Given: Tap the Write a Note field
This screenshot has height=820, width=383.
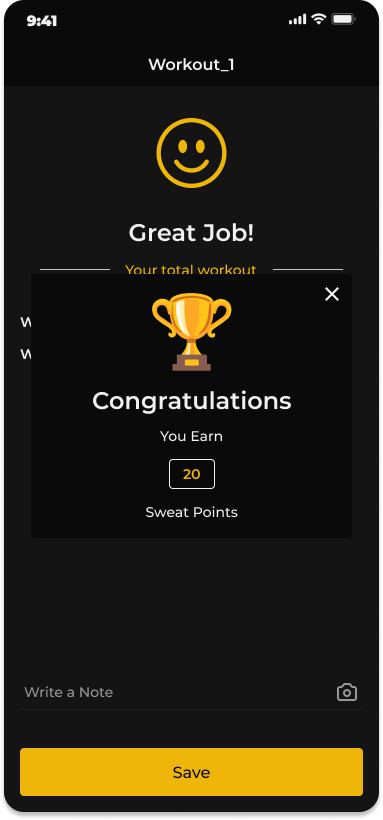Looking at the screenshot, I should coord(178,692).
